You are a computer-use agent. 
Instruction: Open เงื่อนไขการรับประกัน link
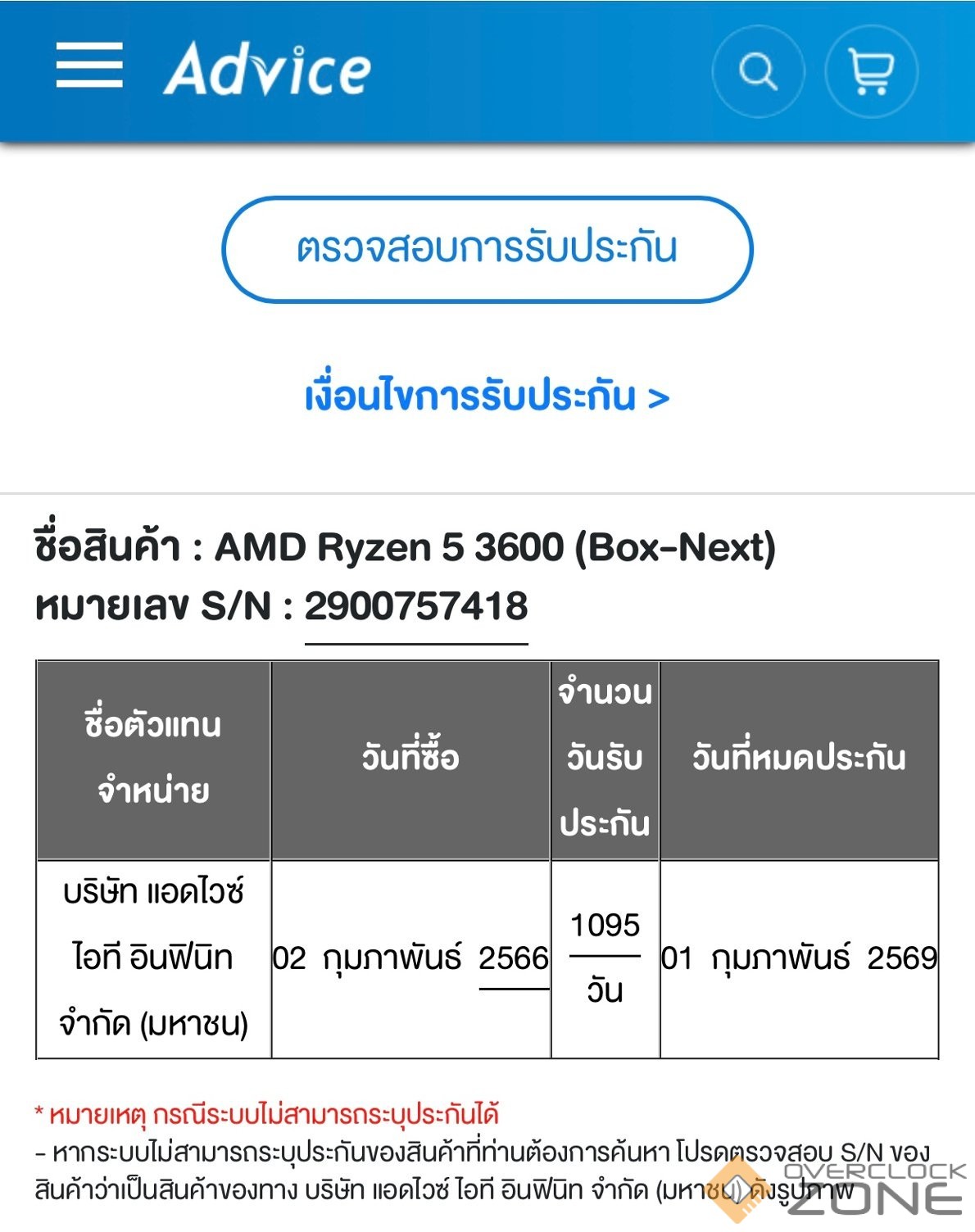point(487,397)
